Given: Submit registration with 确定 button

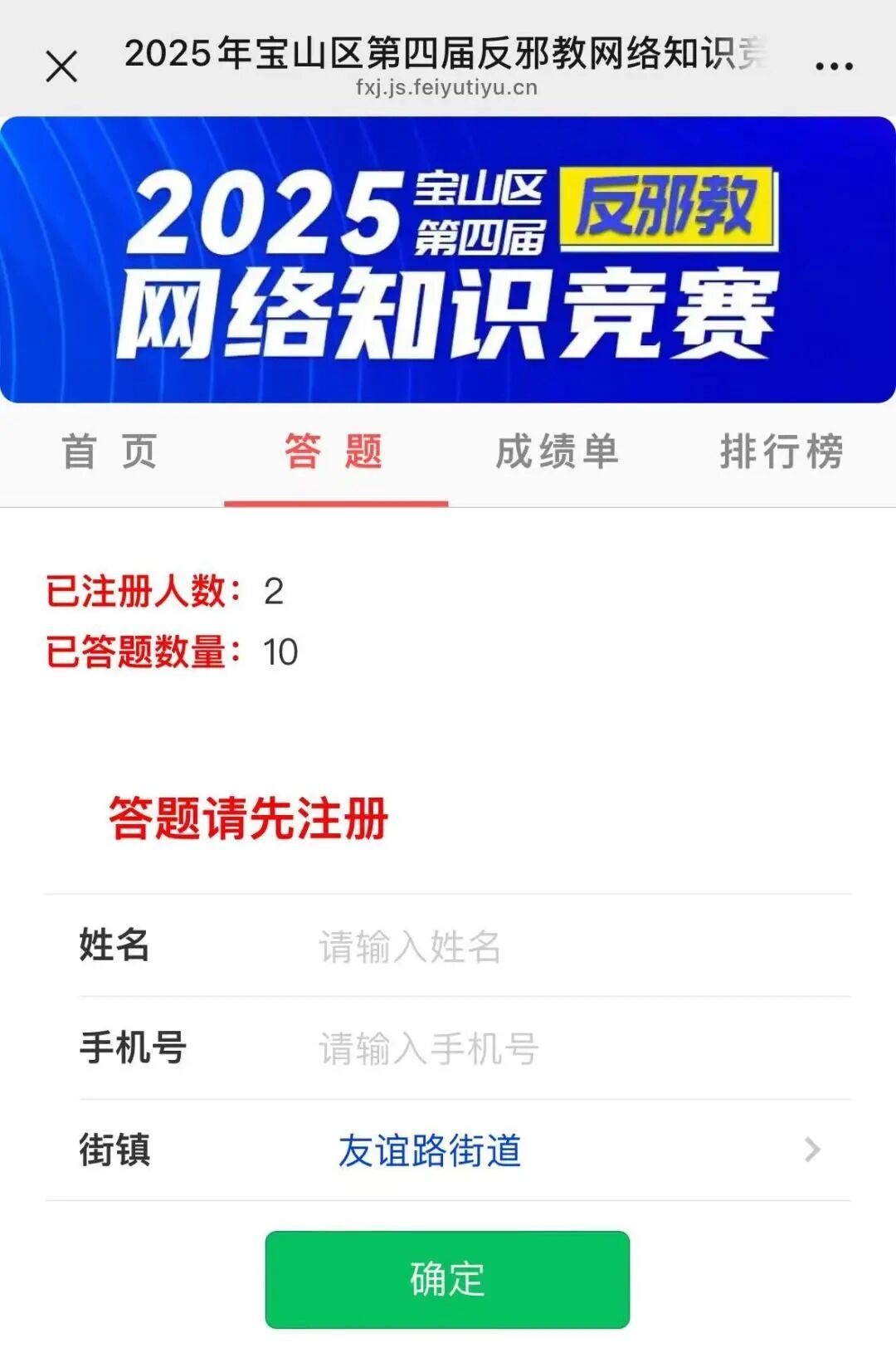Looking at the screenshot, I should point(447,1279).
